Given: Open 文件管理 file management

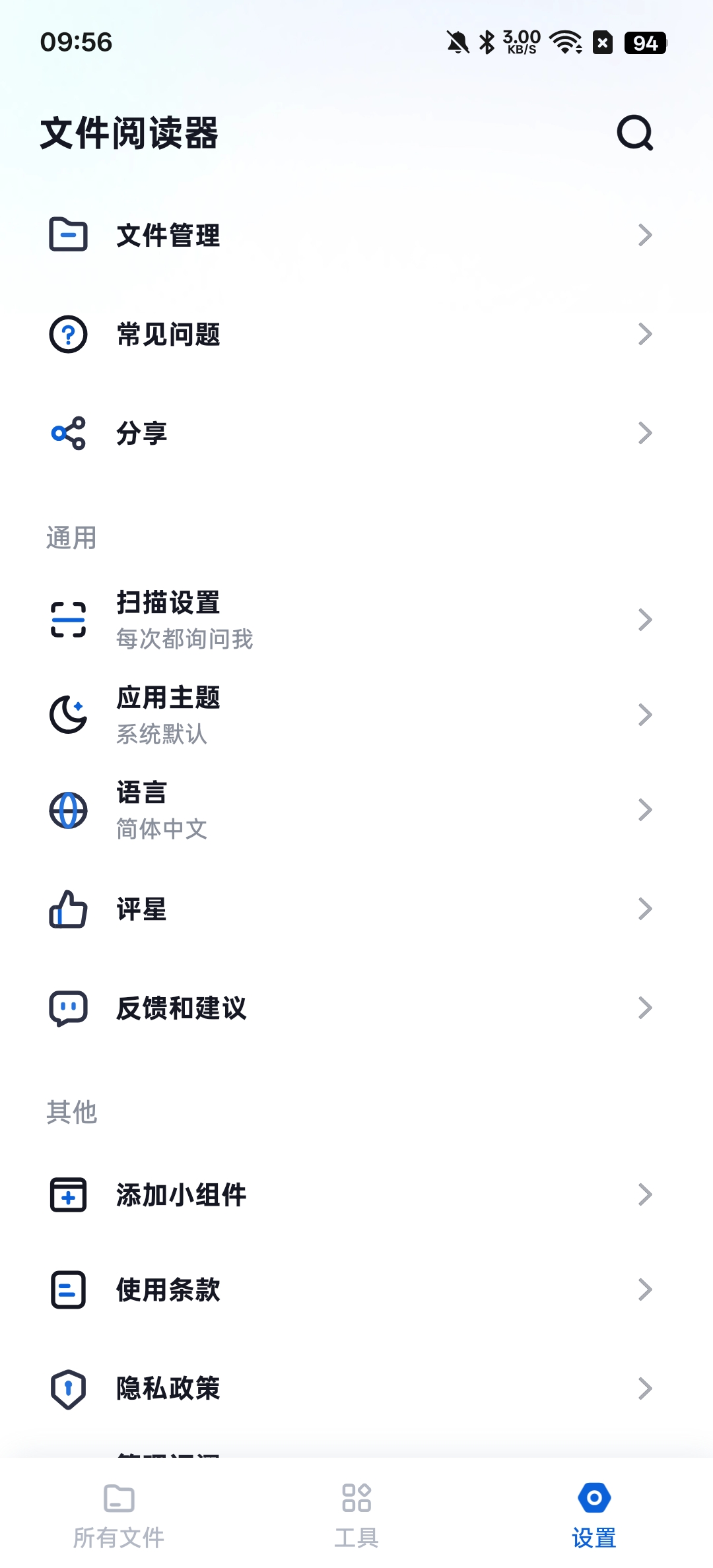Looking at the screenshot, I should click(x=356, y=235).
